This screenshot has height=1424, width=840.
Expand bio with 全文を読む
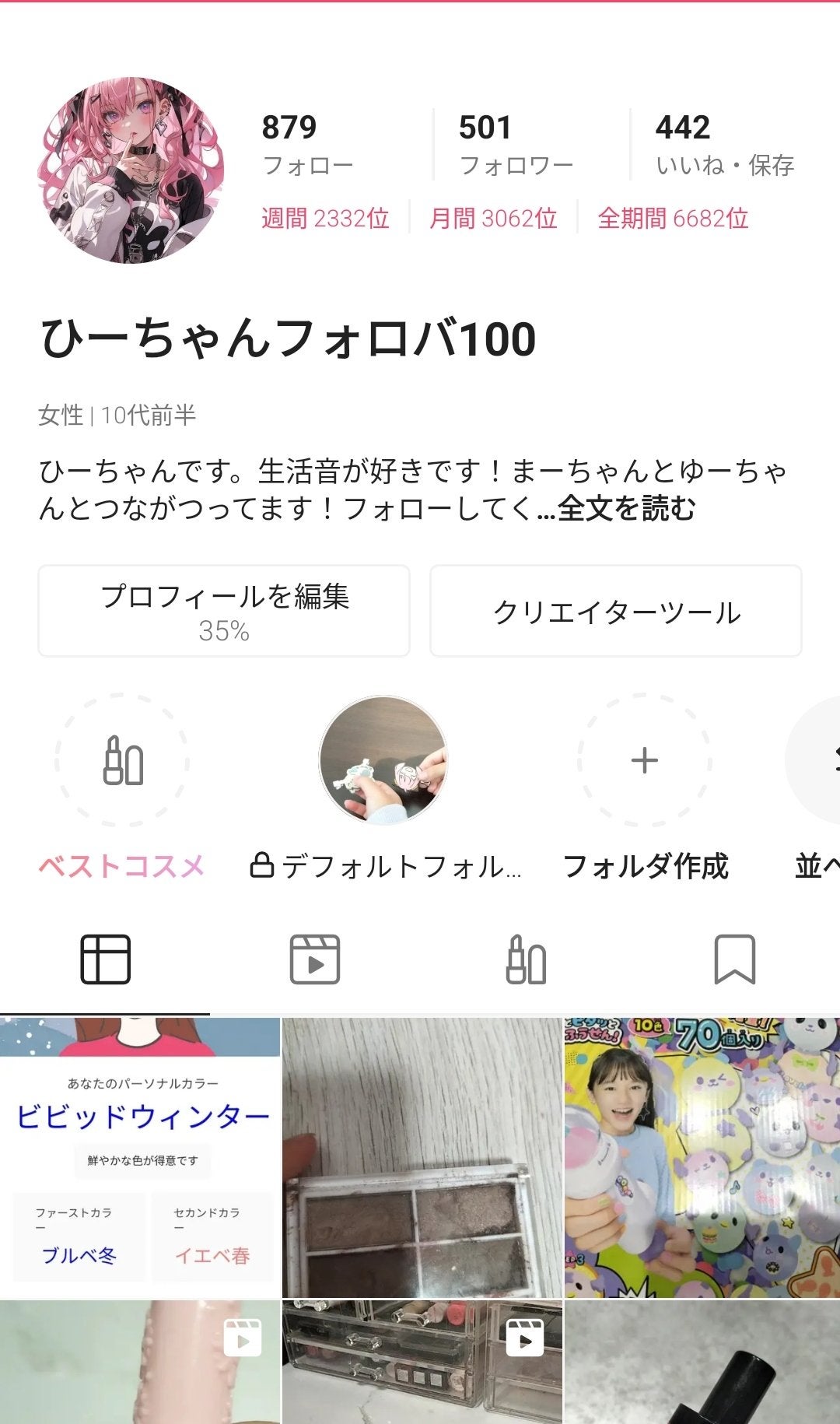[x=626, y=509]
